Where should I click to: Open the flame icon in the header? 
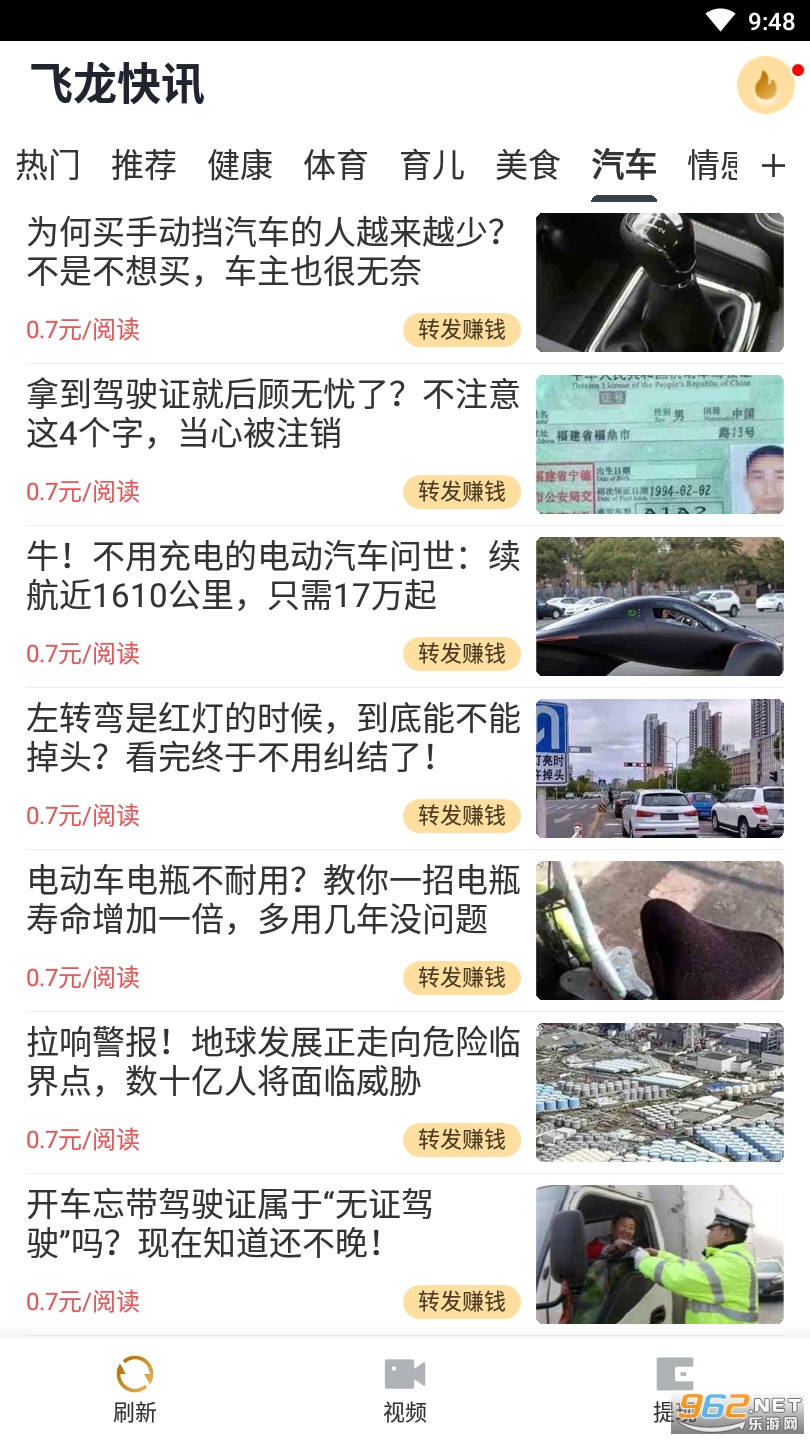[766, 85]
